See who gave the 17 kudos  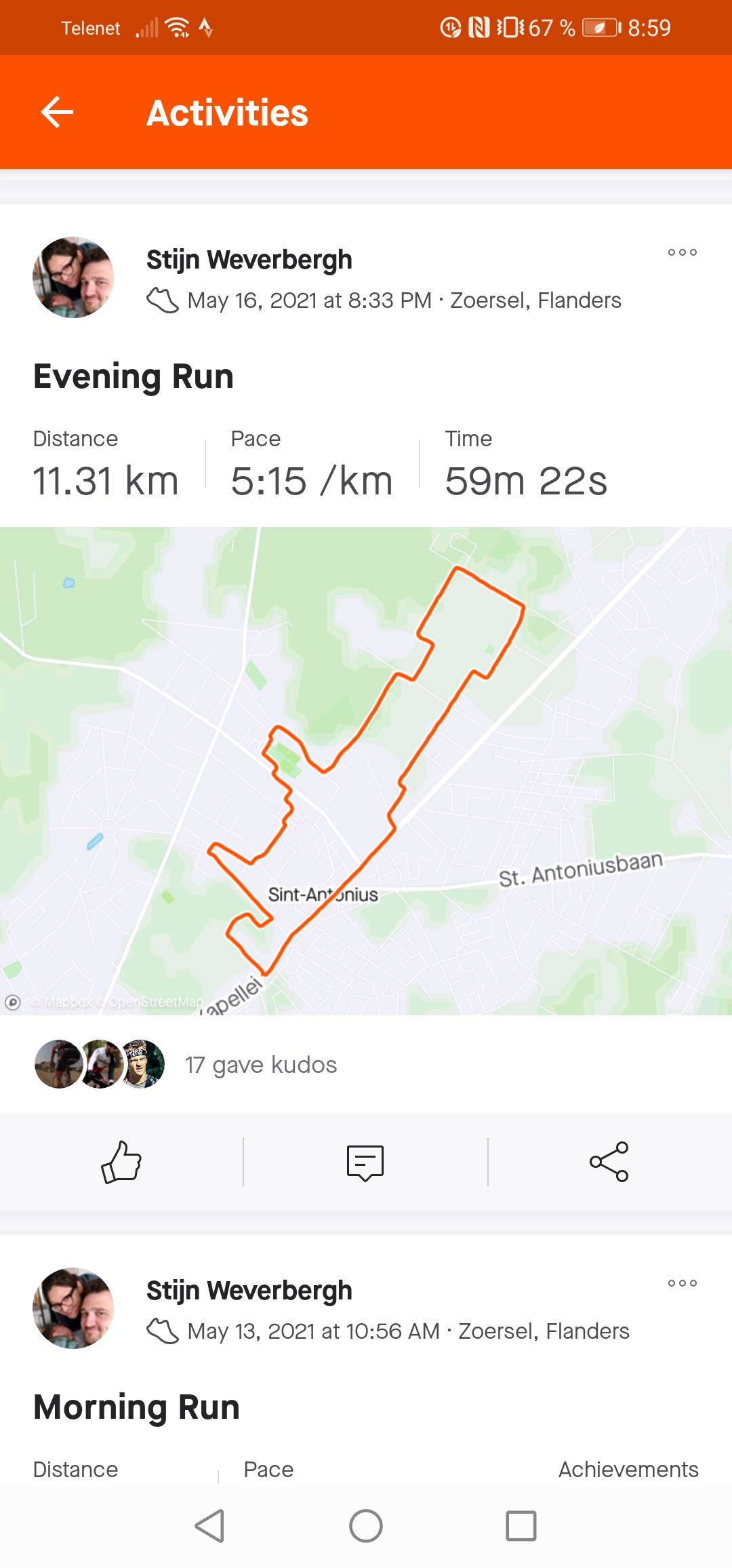point(261,1065)
